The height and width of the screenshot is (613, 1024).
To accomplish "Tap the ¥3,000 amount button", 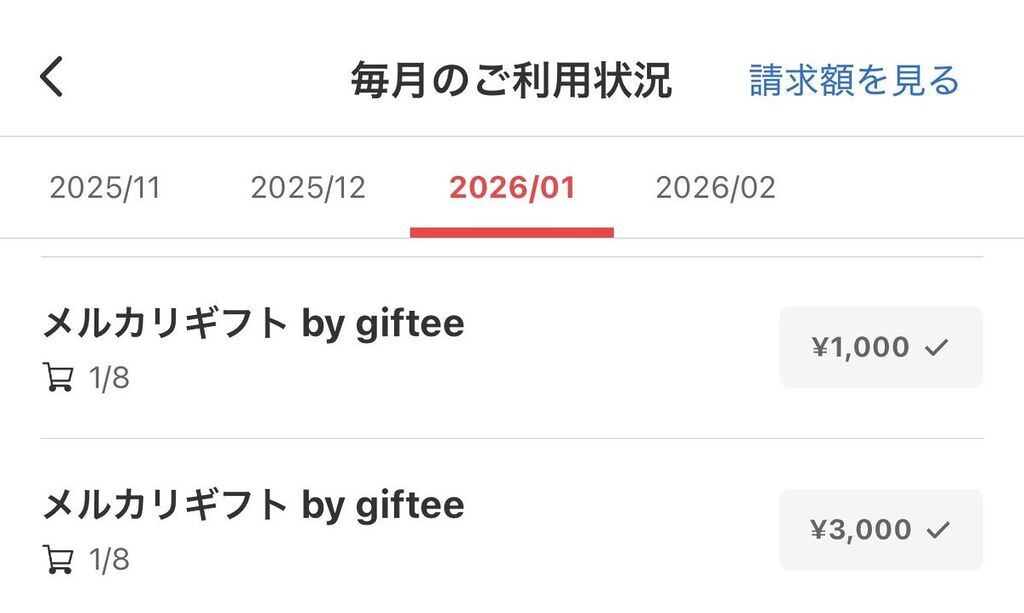I will tap(880, 529).
